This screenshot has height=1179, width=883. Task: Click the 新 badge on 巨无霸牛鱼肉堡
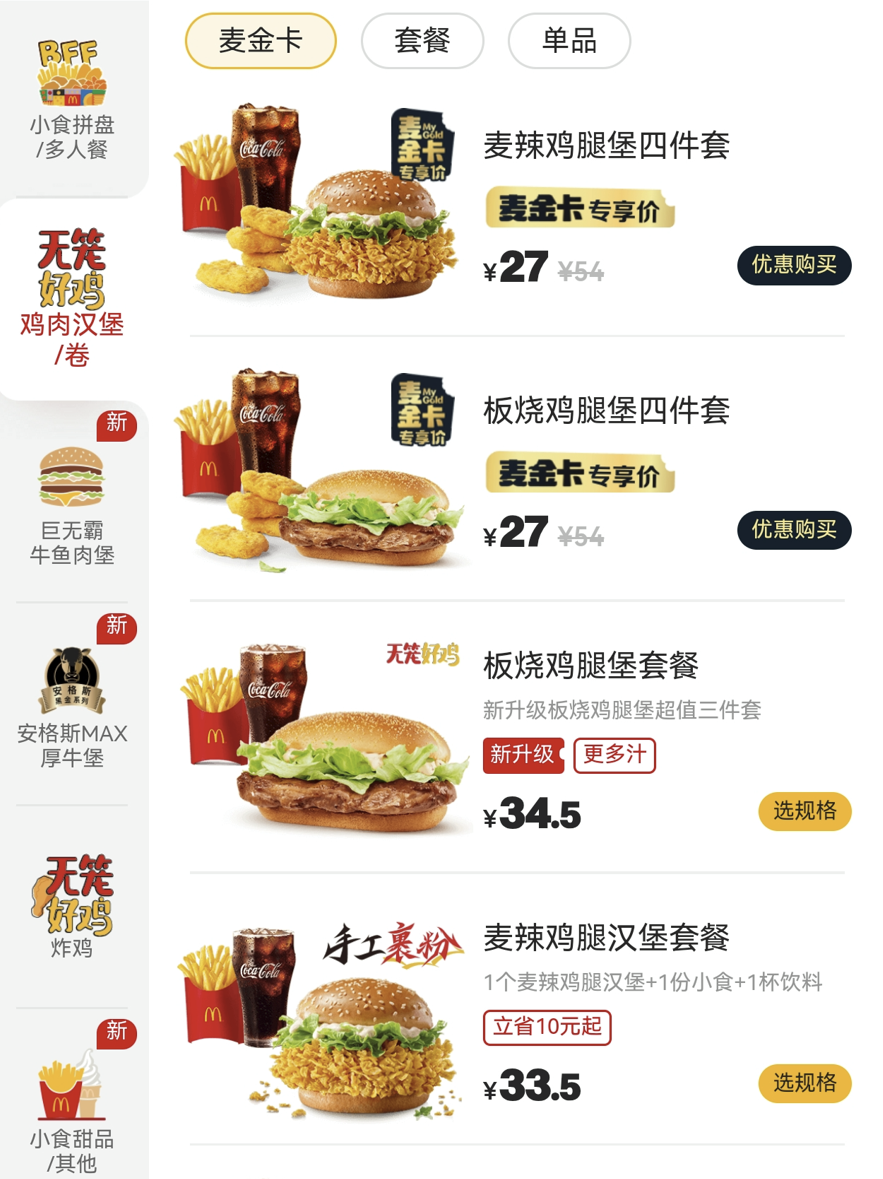tap(117, 425)
